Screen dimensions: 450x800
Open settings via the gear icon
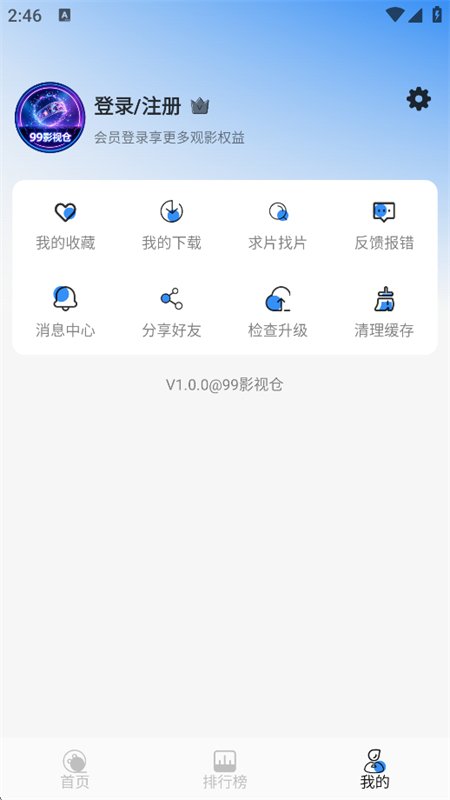tap(418, 99)
